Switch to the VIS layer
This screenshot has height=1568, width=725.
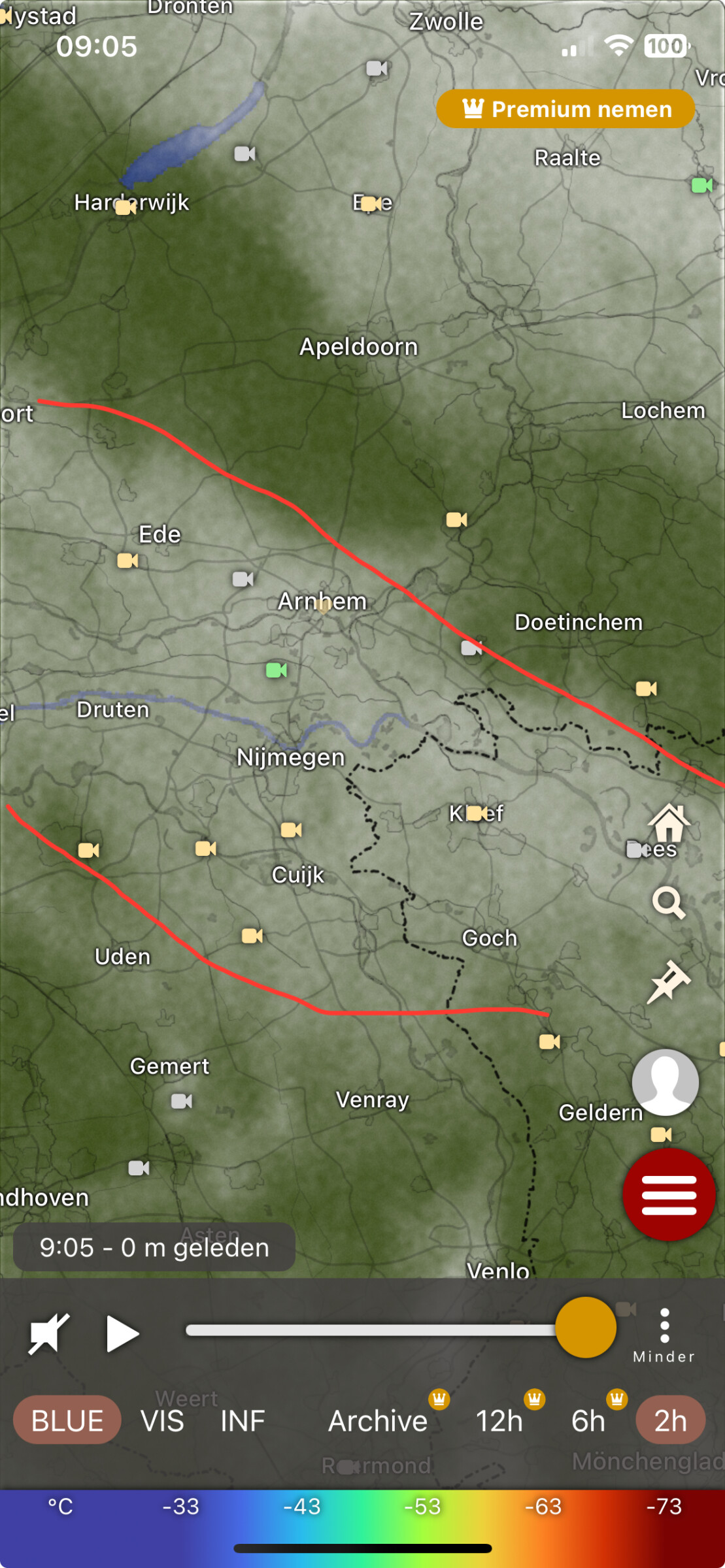[x=162, y=1421]
